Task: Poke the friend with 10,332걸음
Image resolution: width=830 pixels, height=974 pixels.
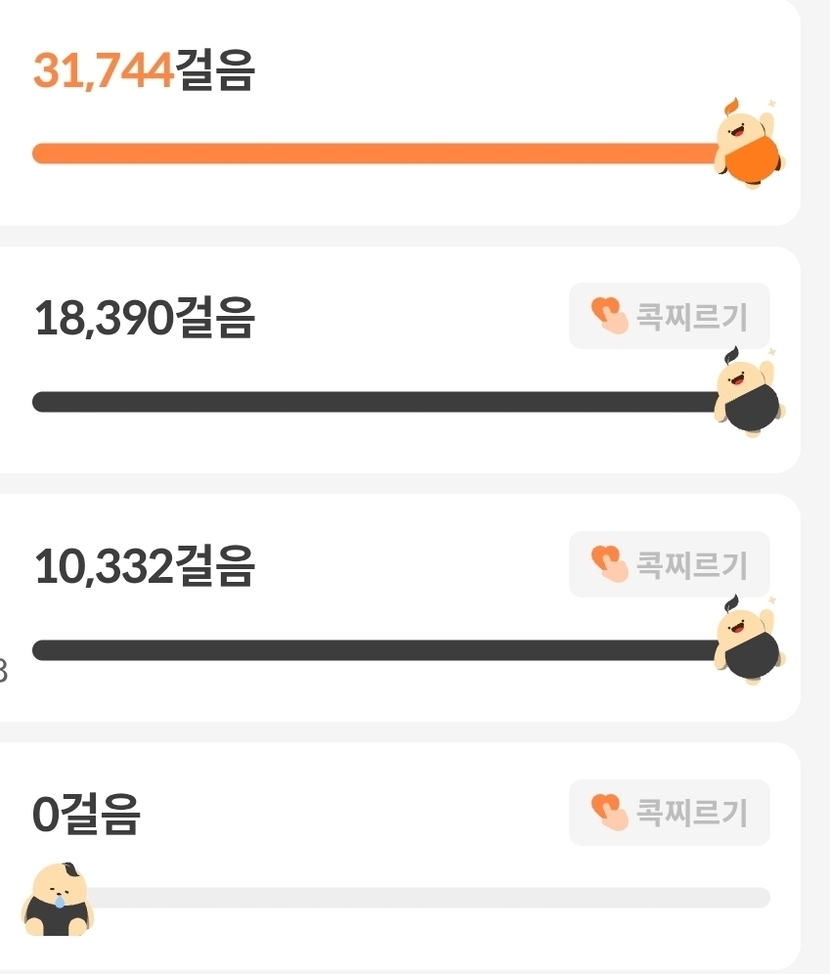Action: 669,564
